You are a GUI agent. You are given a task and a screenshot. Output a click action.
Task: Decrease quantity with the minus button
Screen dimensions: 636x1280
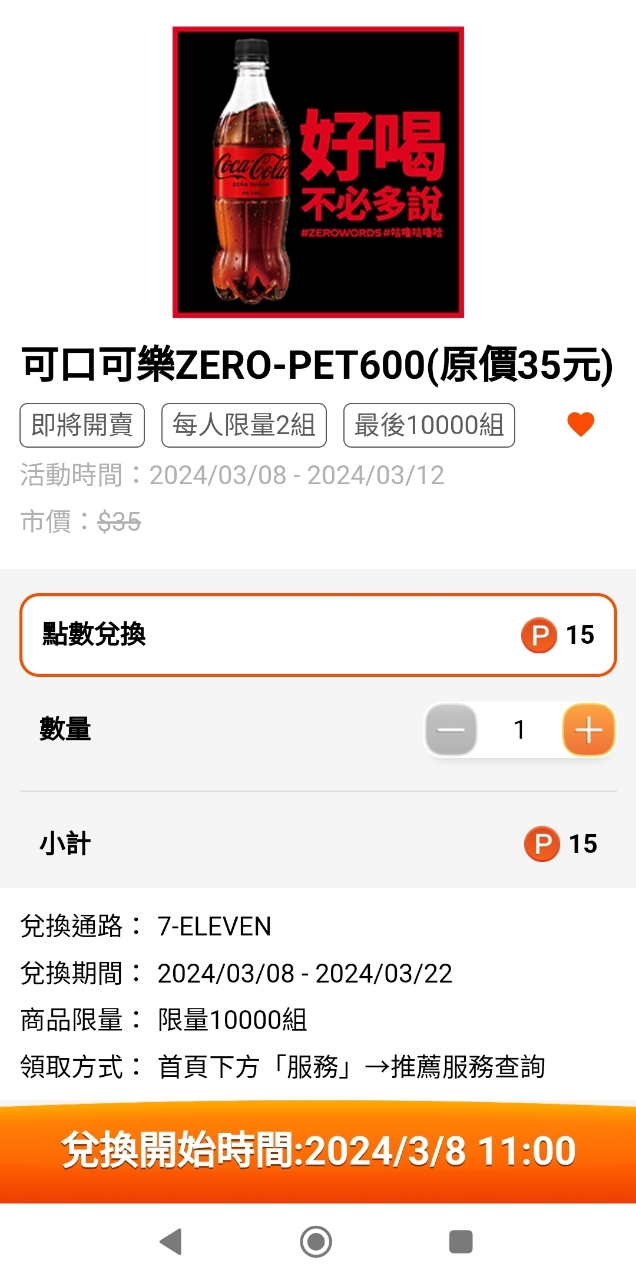point(451,730)
